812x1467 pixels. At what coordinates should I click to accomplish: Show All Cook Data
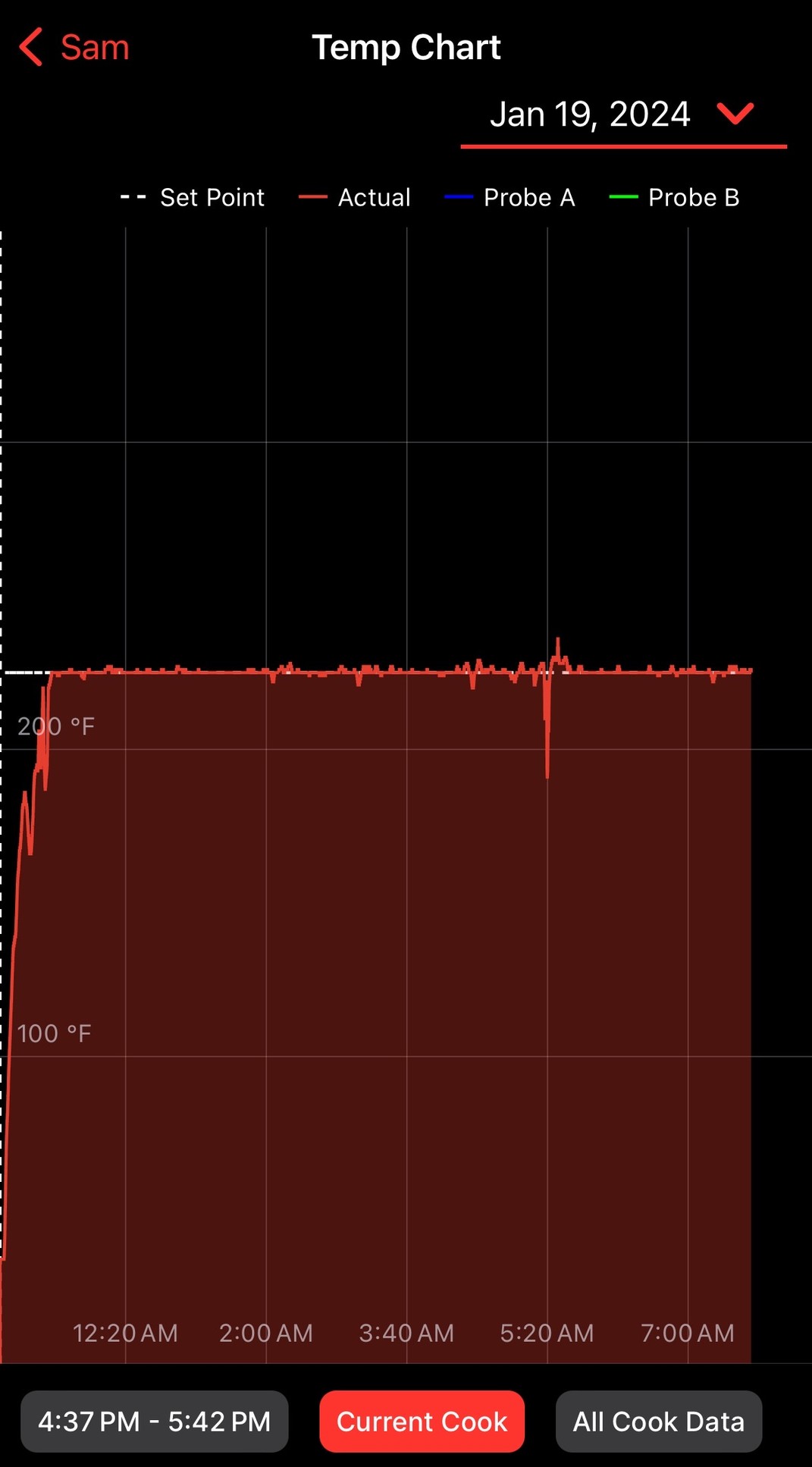tap(658, 1422)
